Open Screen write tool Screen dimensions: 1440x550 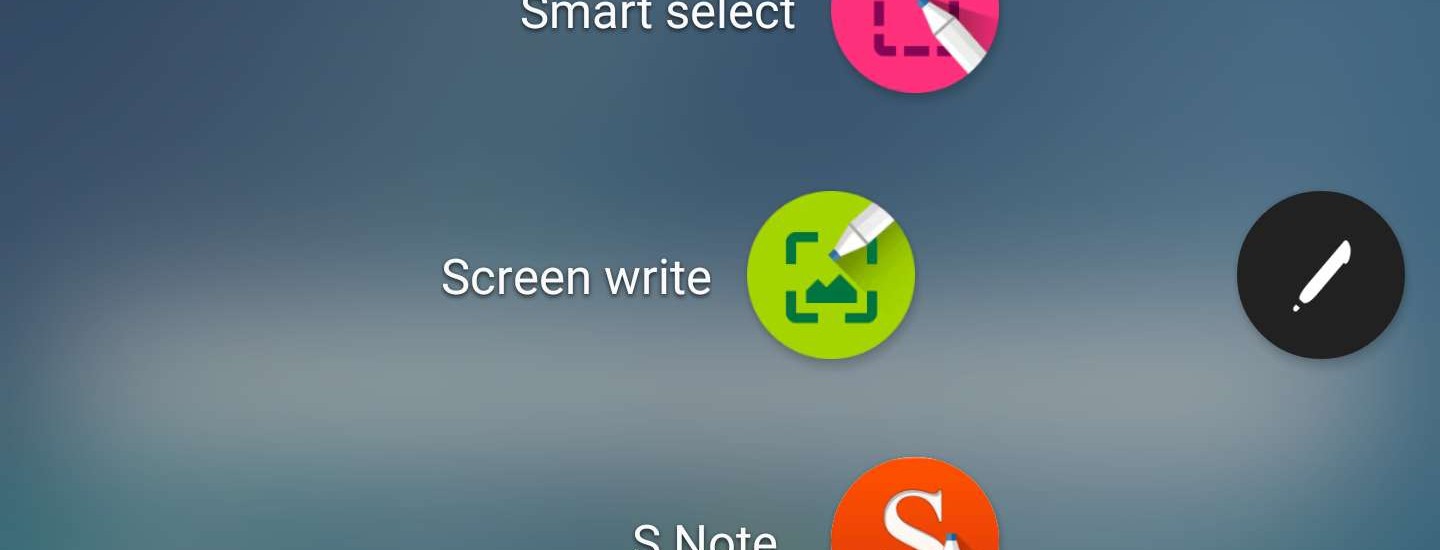(x=830, y=275)
